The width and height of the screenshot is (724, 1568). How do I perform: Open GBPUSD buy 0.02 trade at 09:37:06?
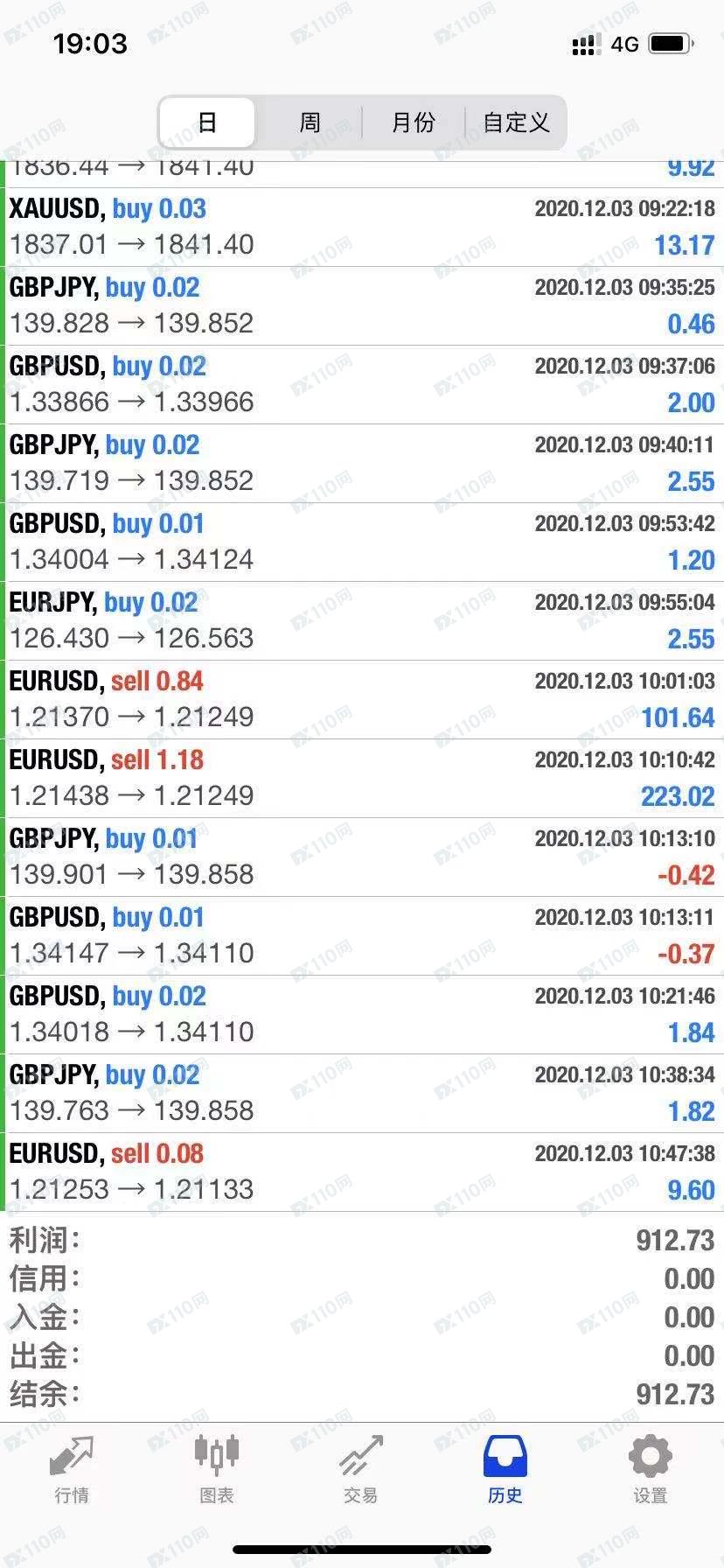click(362, 385)
